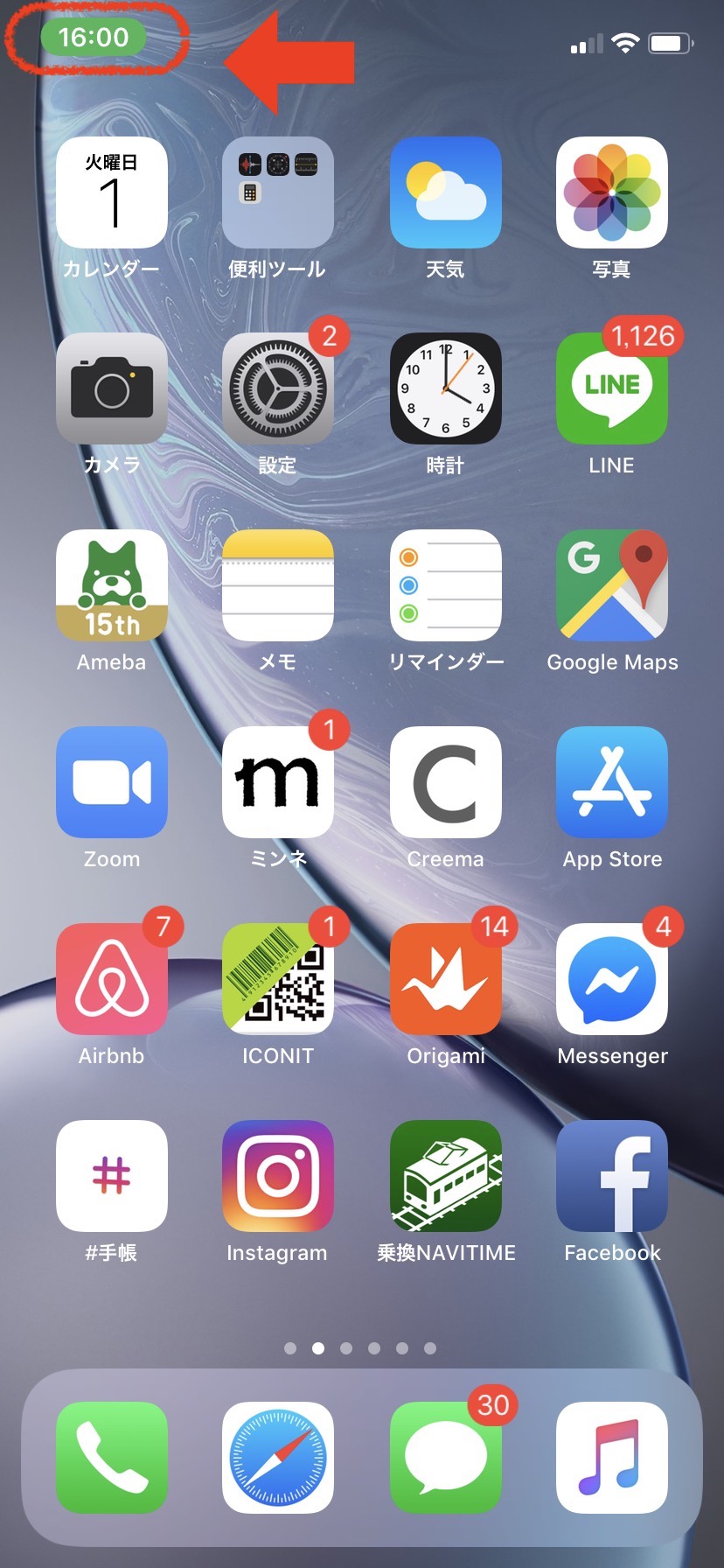Open the 便利ツール folder
Image resolution: width=724 pixels, height=1568 pixels.
click(x=278, y=192)
